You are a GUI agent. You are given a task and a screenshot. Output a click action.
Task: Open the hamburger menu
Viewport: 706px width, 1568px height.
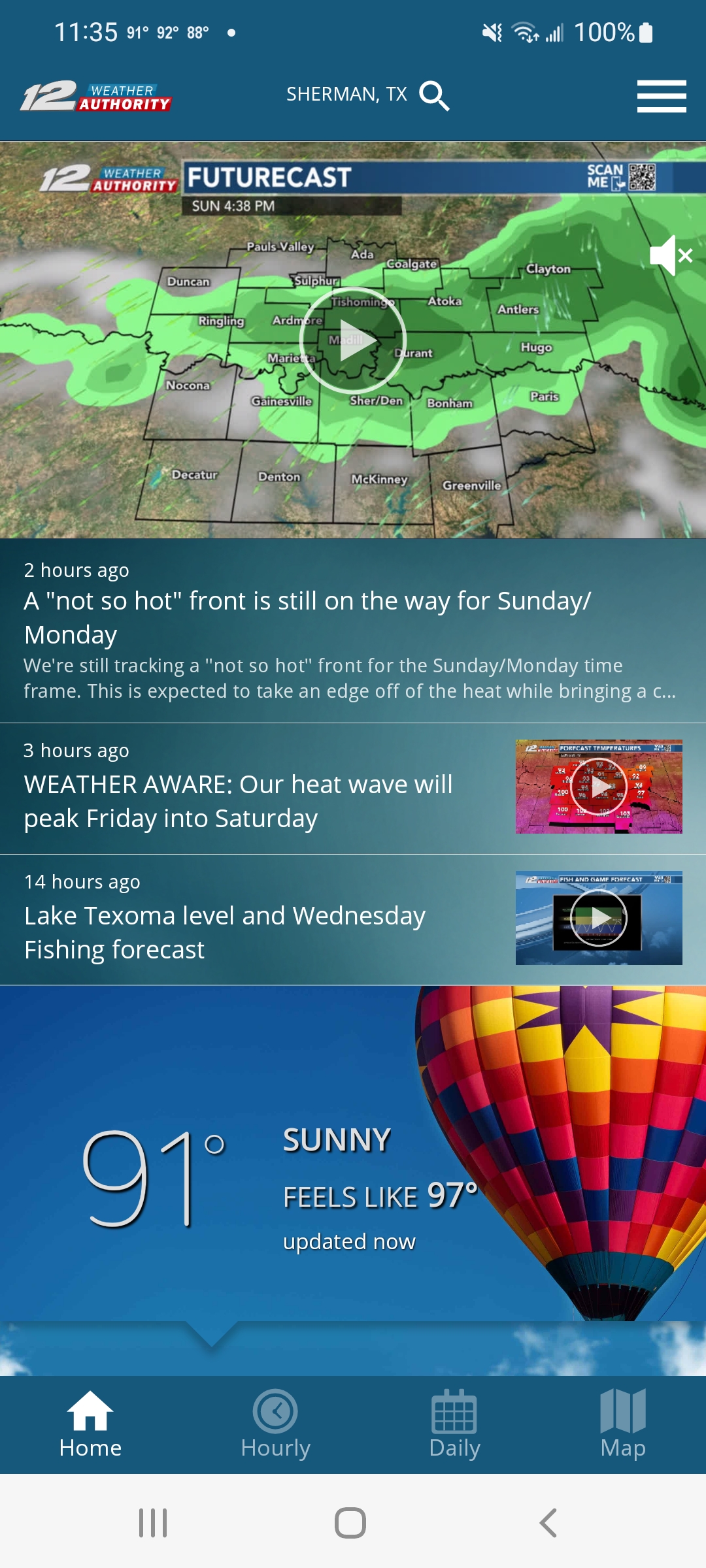point(661,96)
